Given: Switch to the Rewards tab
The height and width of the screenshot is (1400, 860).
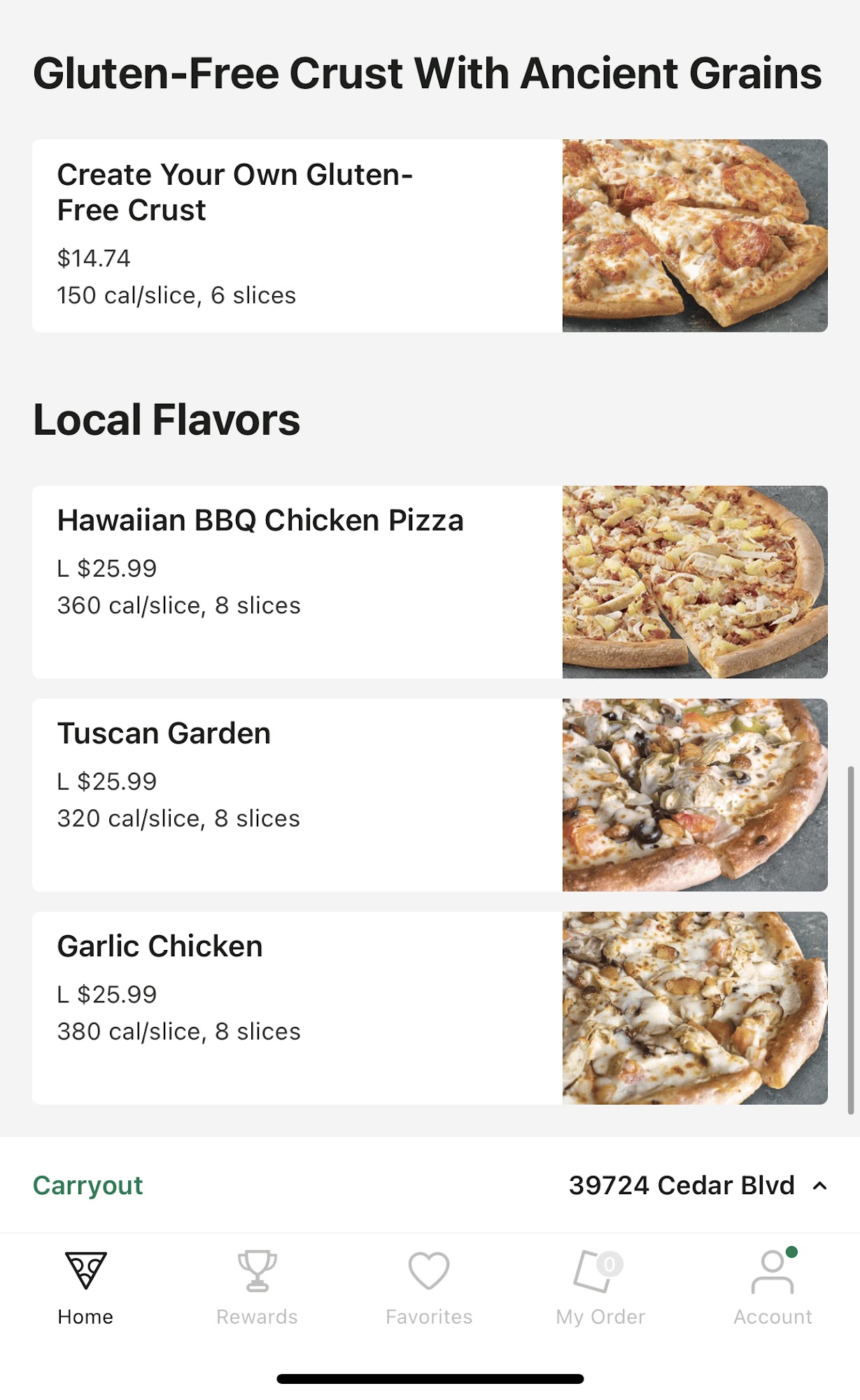Looking at the screenshot, I should pos(257,1288).
